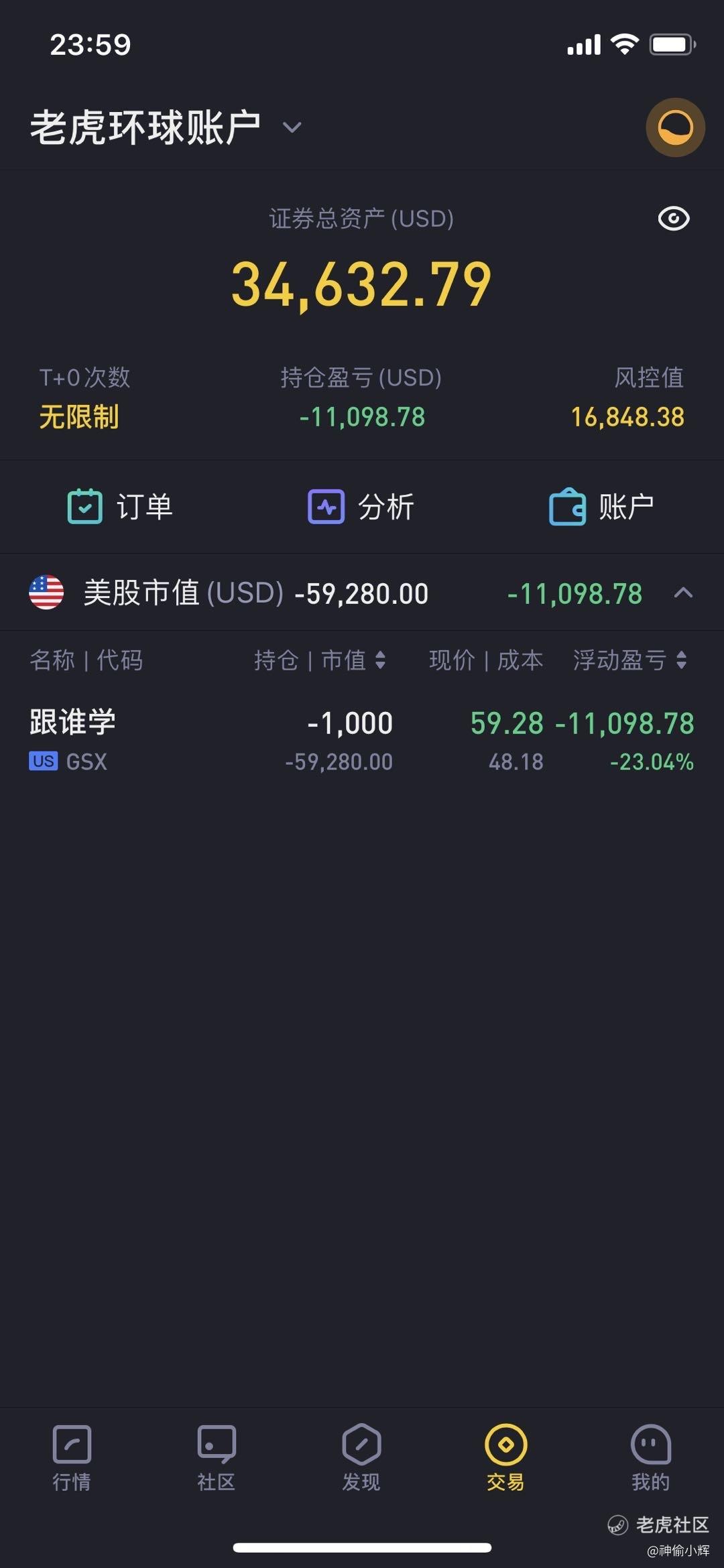Collapse the 美股市值 section
724x1568 pixels.
[x=682, y=593]
